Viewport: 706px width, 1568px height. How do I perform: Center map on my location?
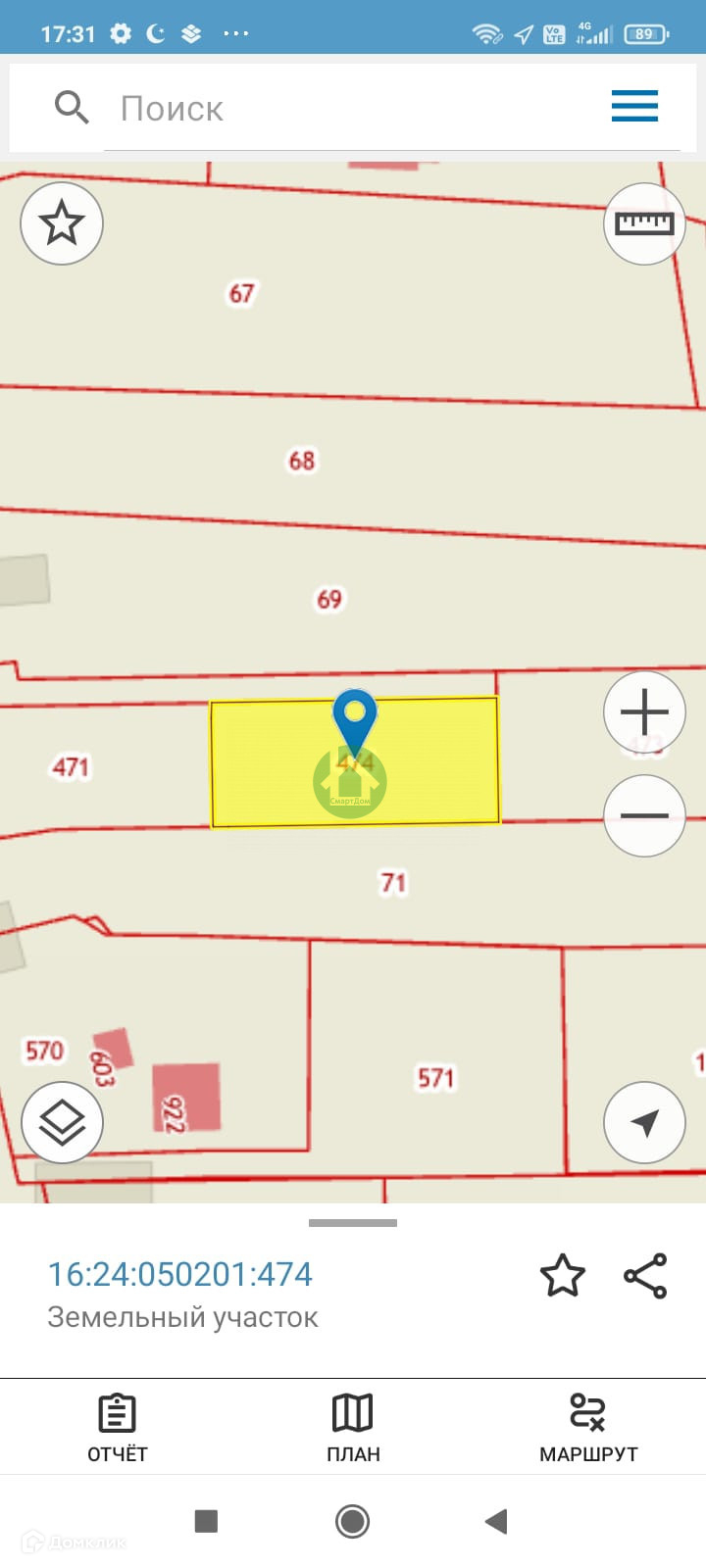[644, 1122]
